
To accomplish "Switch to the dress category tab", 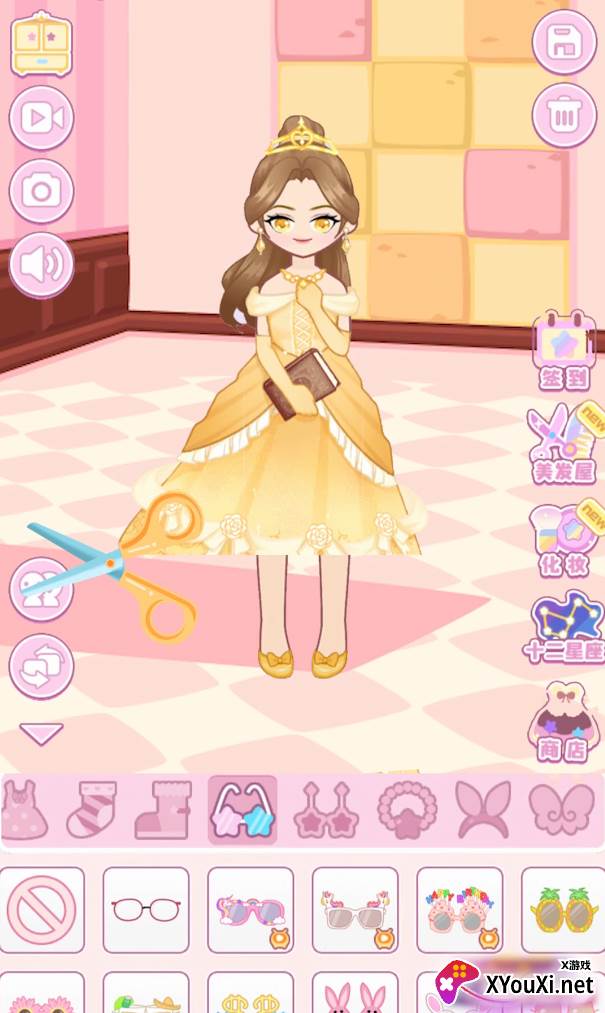I will click(25, 810).
